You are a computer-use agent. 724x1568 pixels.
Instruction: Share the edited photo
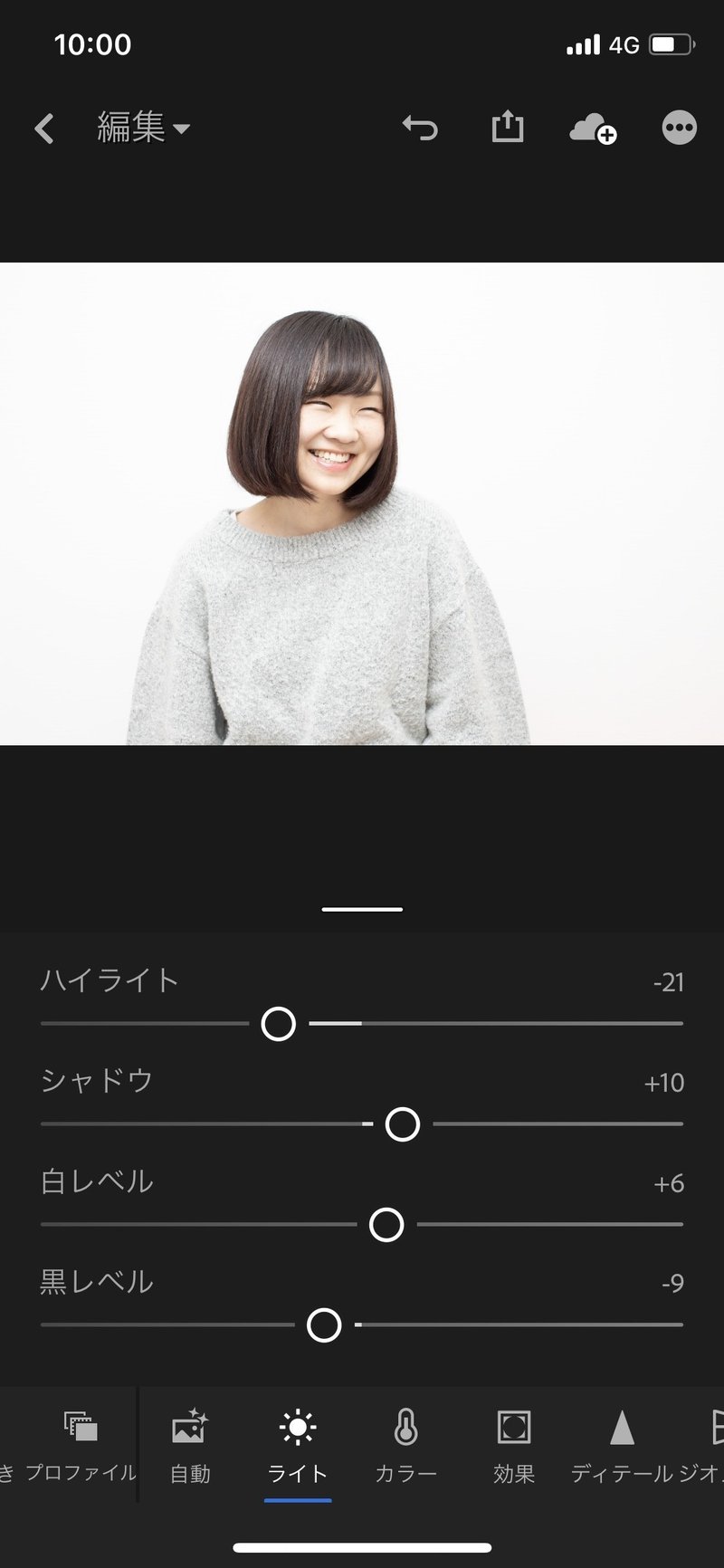point(508,127)
